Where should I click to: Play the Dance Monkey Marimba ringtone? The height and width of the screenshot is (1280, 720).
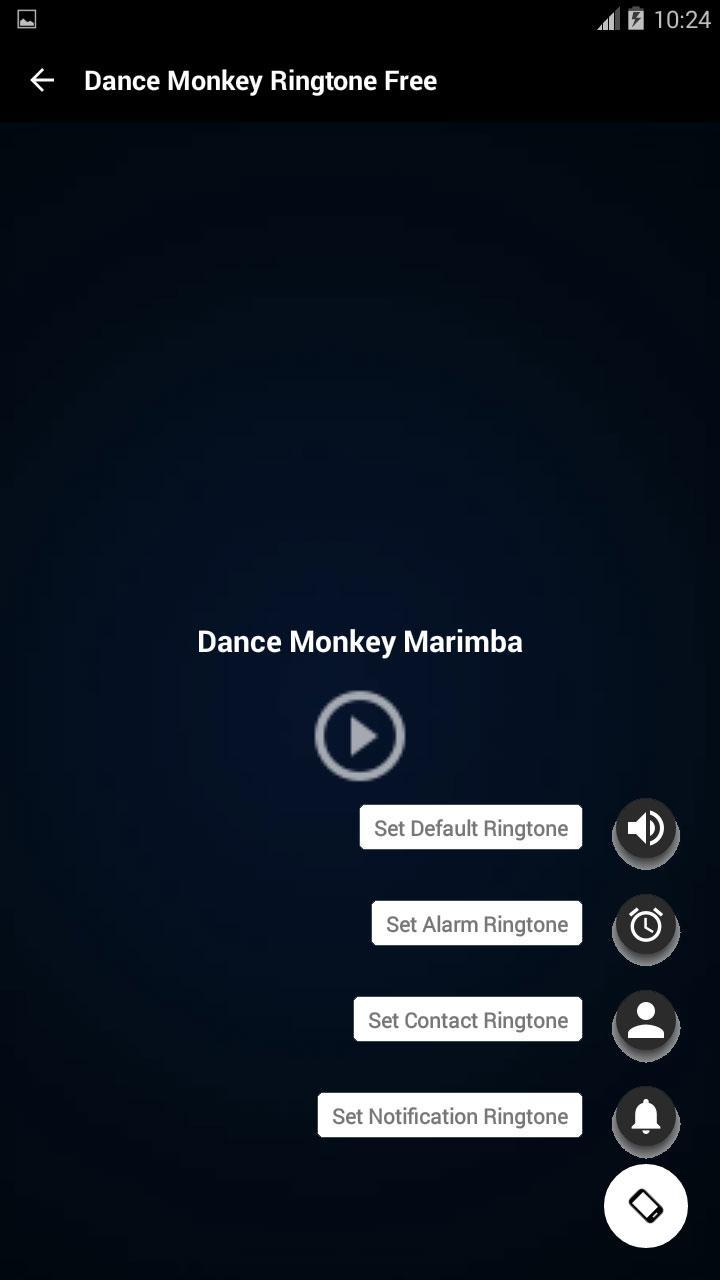pos(360,736)
